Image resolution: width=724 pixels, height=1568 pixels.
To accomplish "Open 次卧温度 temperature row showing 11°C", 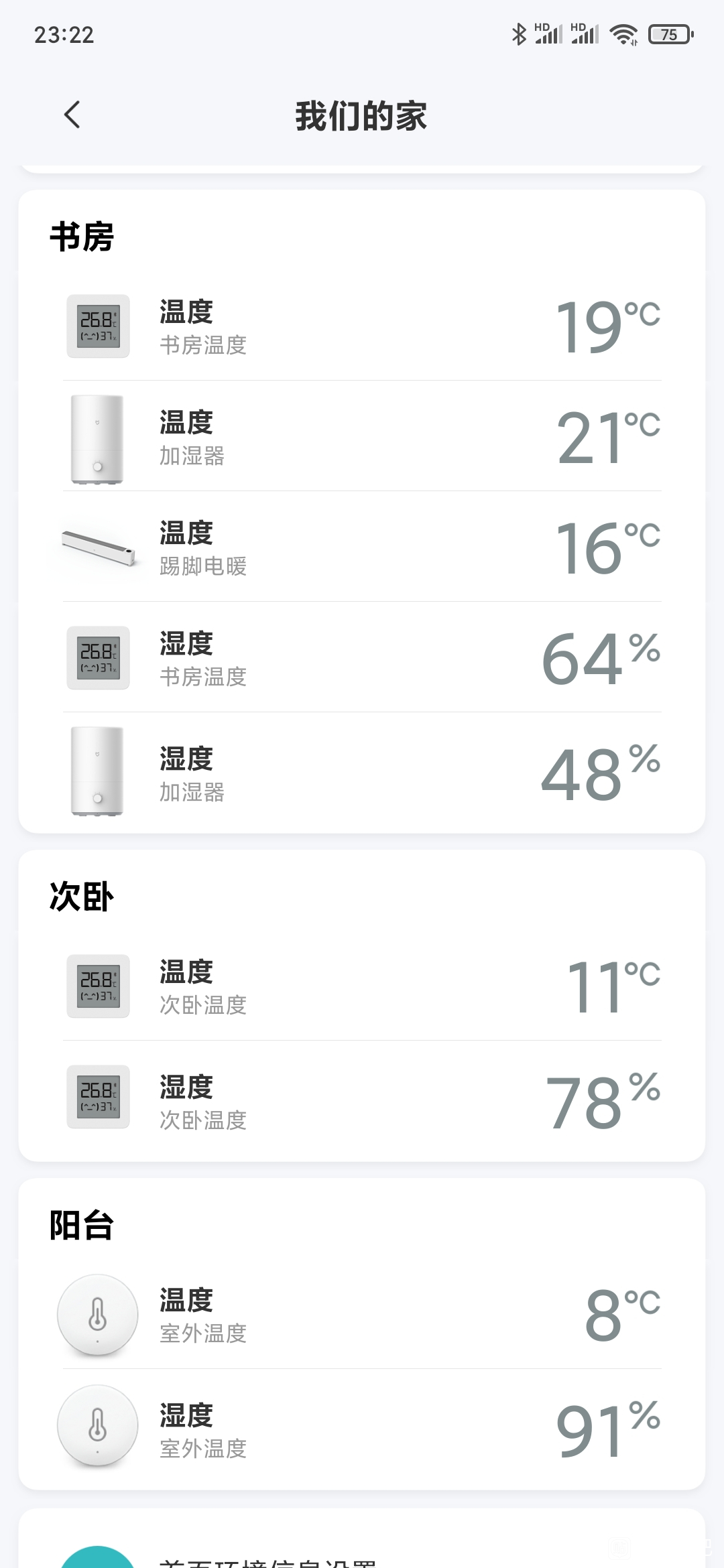I will pos(362,986).
